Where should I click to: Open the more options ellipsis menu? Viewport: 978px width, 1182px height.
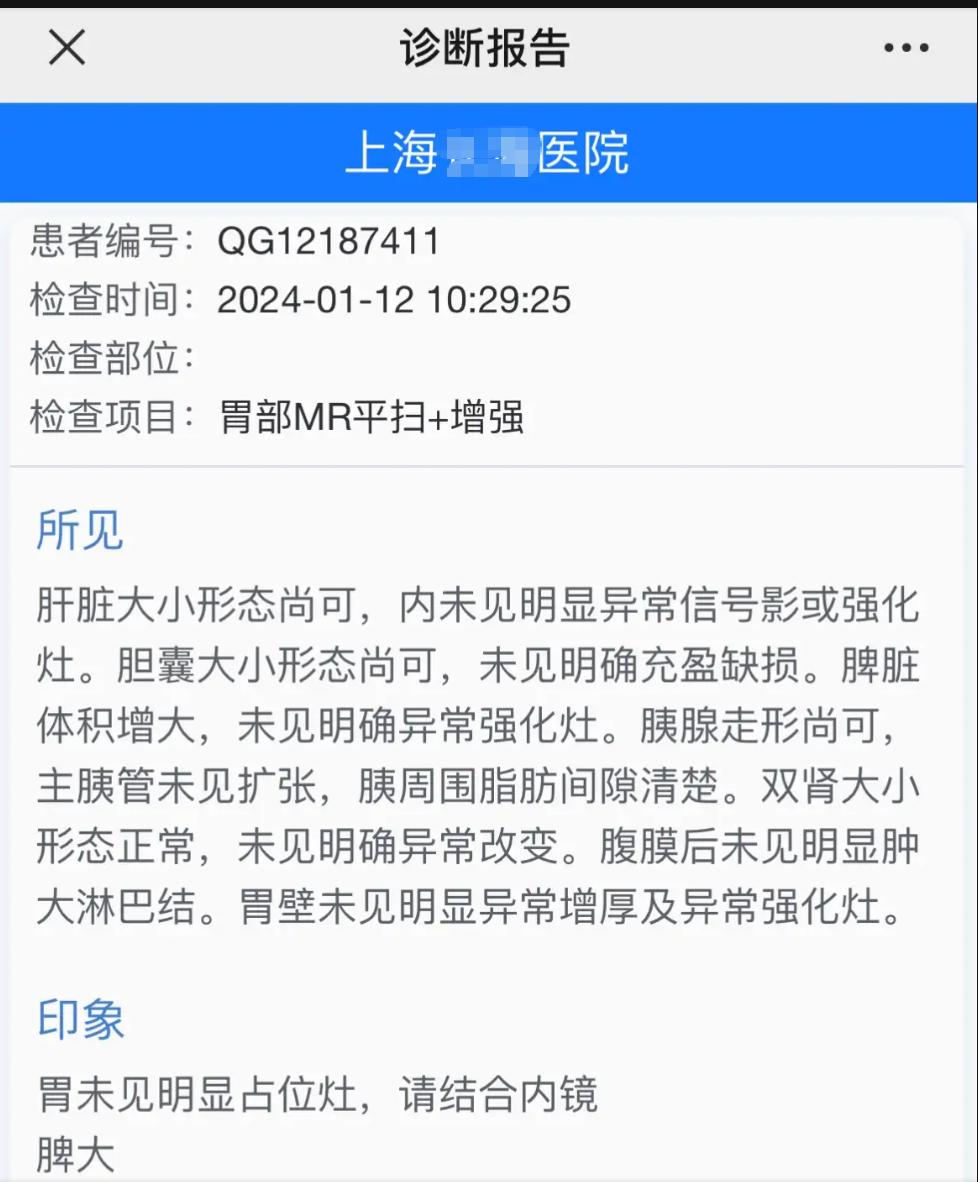point(905,47)
